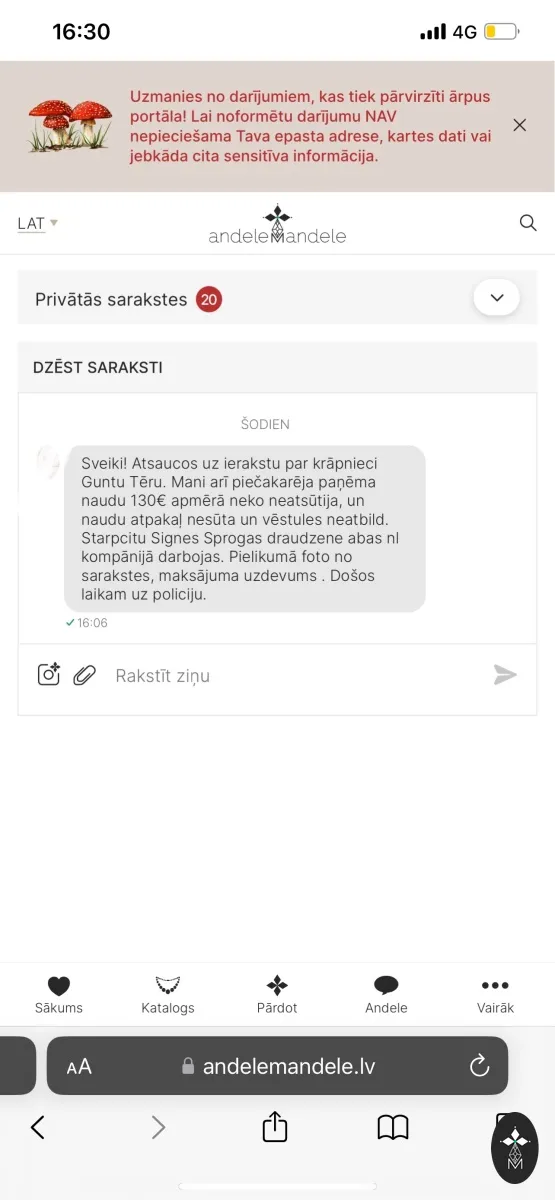Screen dimensions: 555x1200
Task: Open Safari reader AA text options
Action: pyautogui.click(x=79, y=1067)
